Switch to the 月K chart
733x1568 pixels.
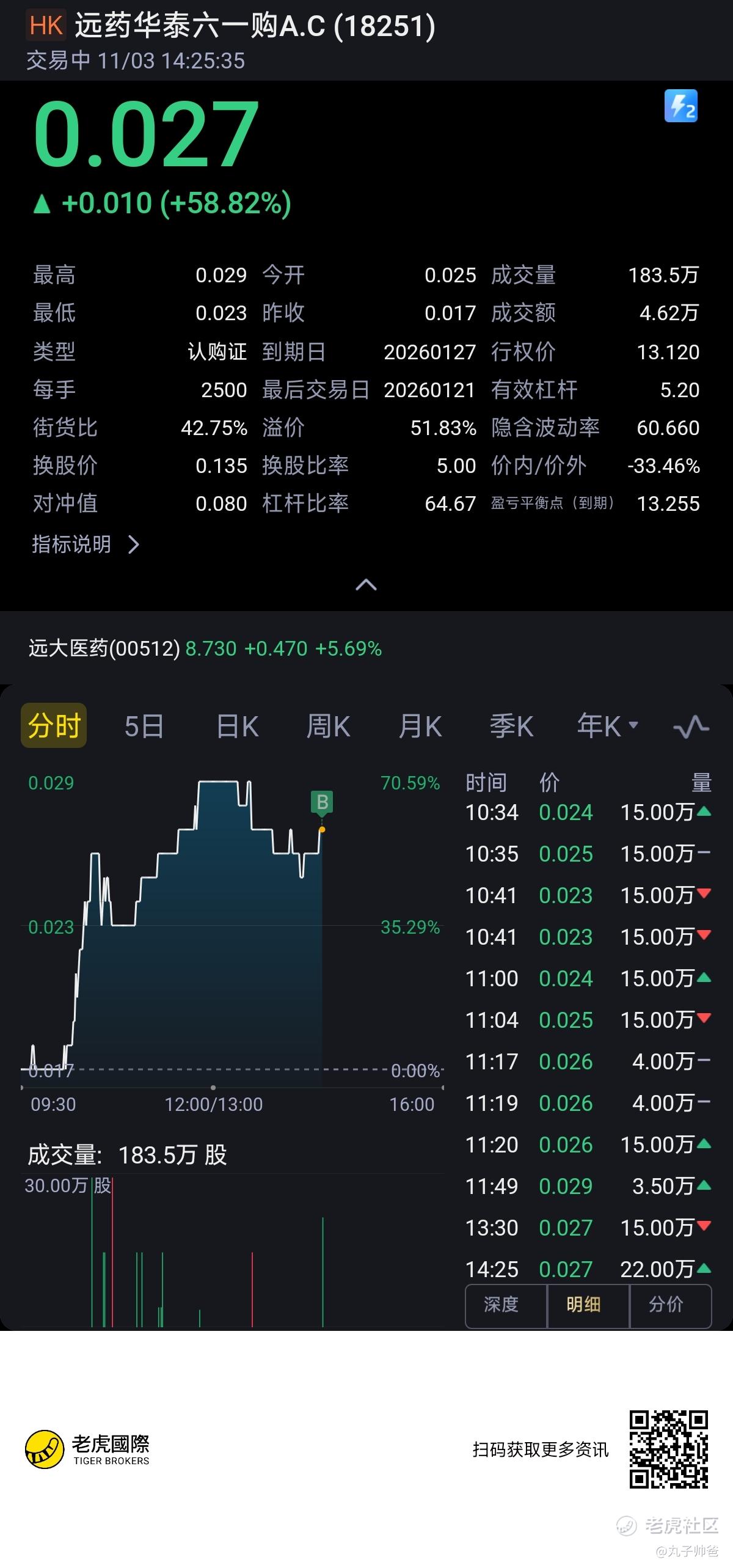coord(420,727)
